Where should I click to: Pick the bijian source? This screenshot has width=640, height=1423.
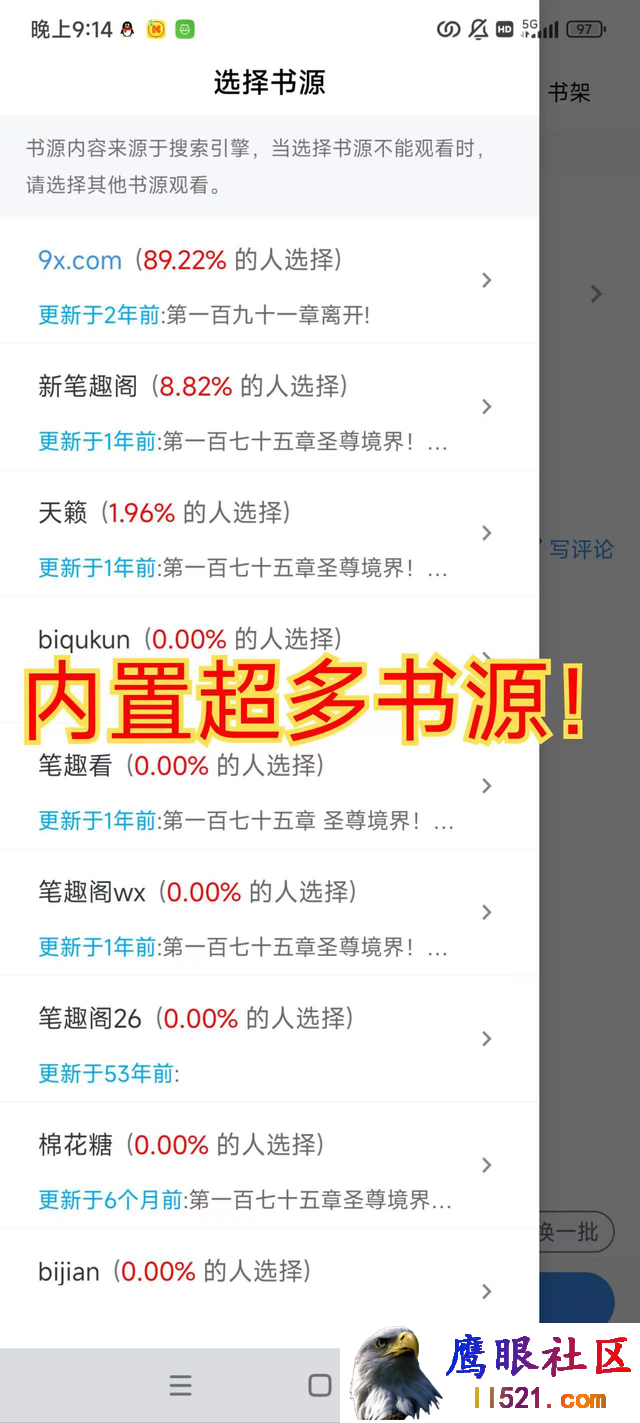pyautogui.click(x=269, y=1288)
